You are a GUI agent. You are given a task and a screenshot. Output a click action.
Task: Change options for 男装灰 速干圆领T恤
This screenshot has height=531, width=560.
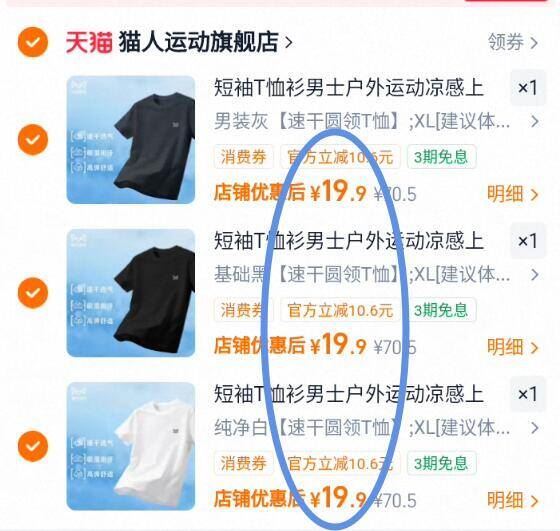376,121
